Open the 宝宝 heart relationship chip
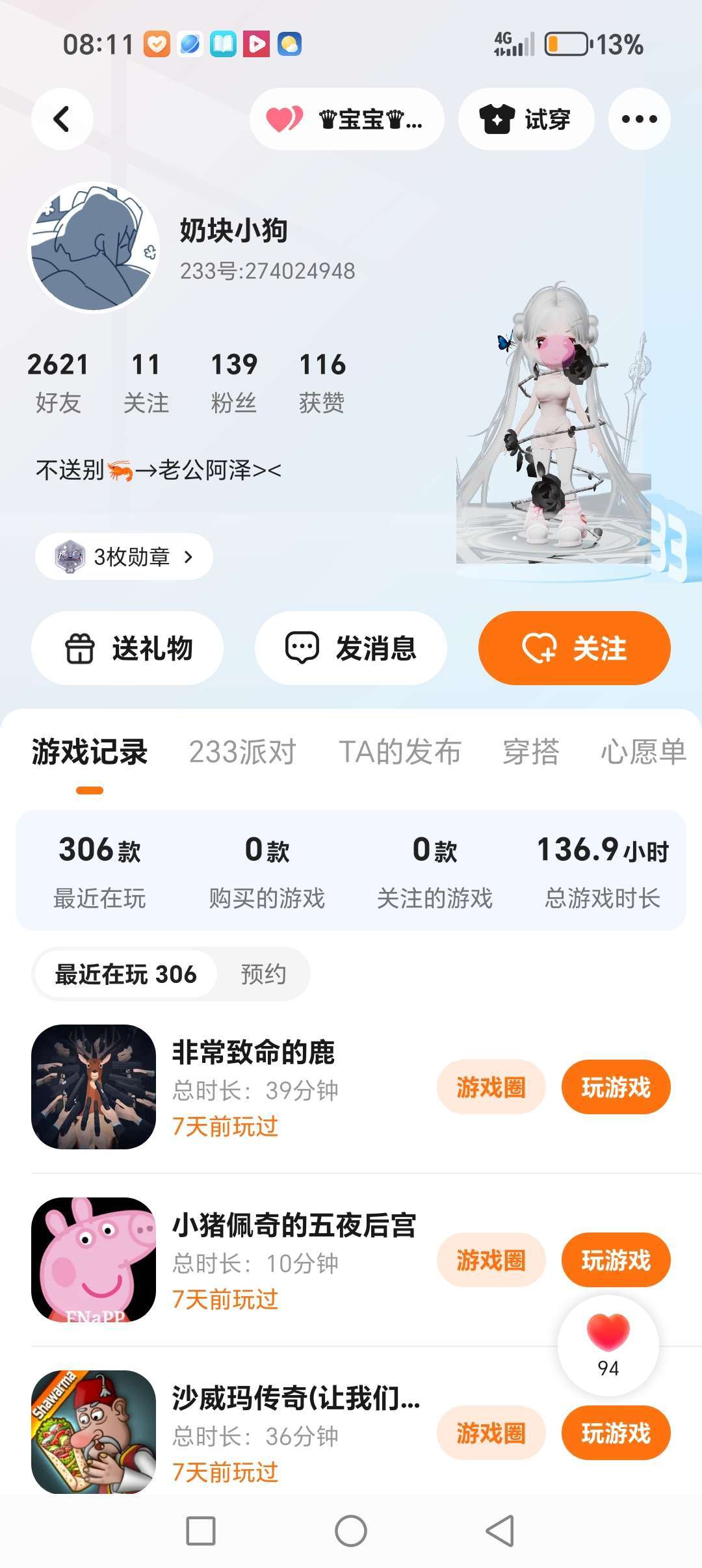702x1568 pixels. click(x=347, y=119)
